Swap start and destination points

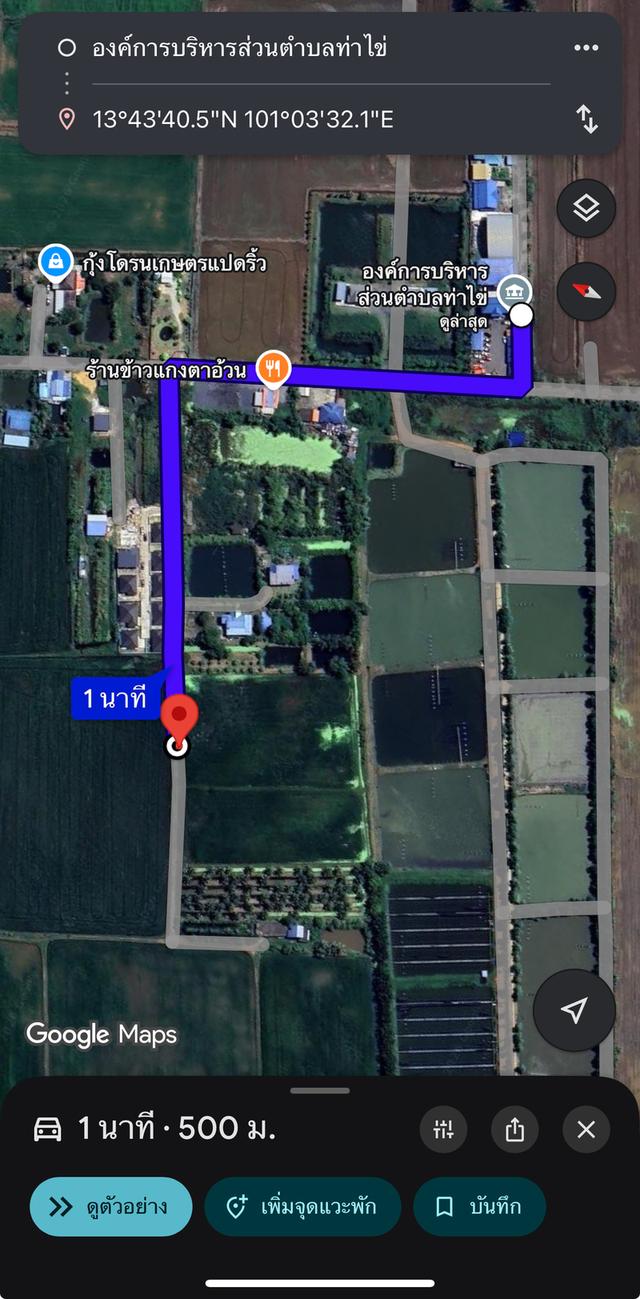pos(587,119)
